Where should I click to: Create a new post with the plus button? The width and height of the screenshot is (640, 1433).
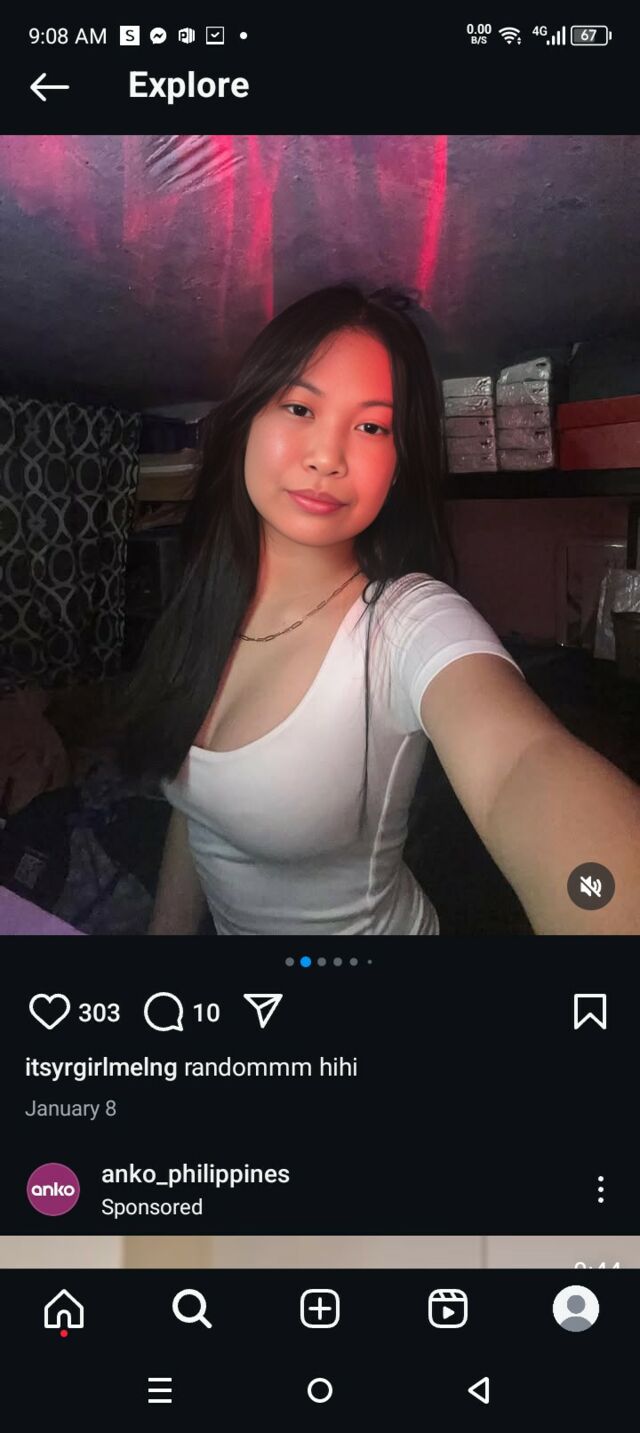tap(320, 1308)
